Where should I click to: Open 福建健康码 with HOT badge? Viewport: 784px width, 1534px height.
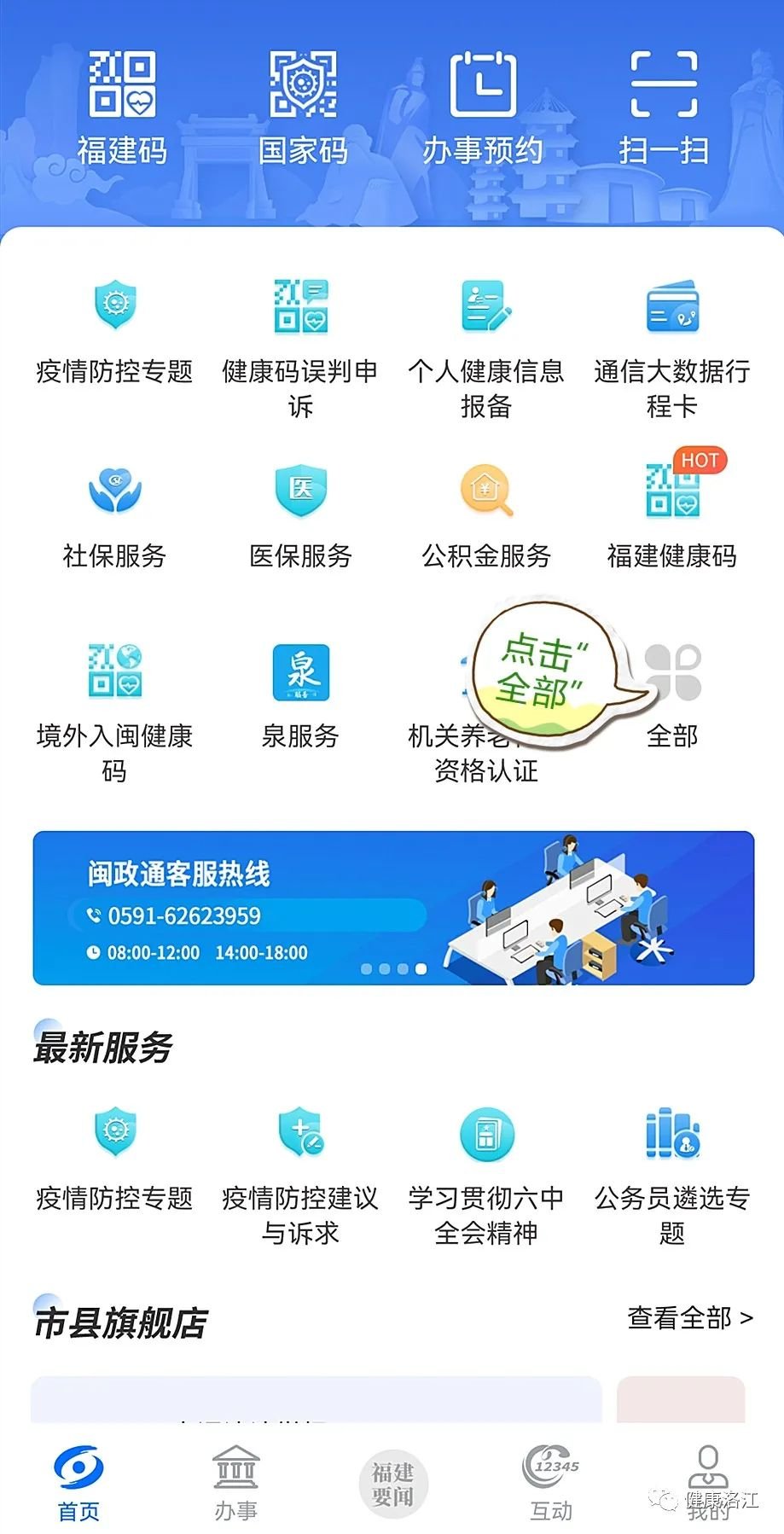(x=672, y=514)
